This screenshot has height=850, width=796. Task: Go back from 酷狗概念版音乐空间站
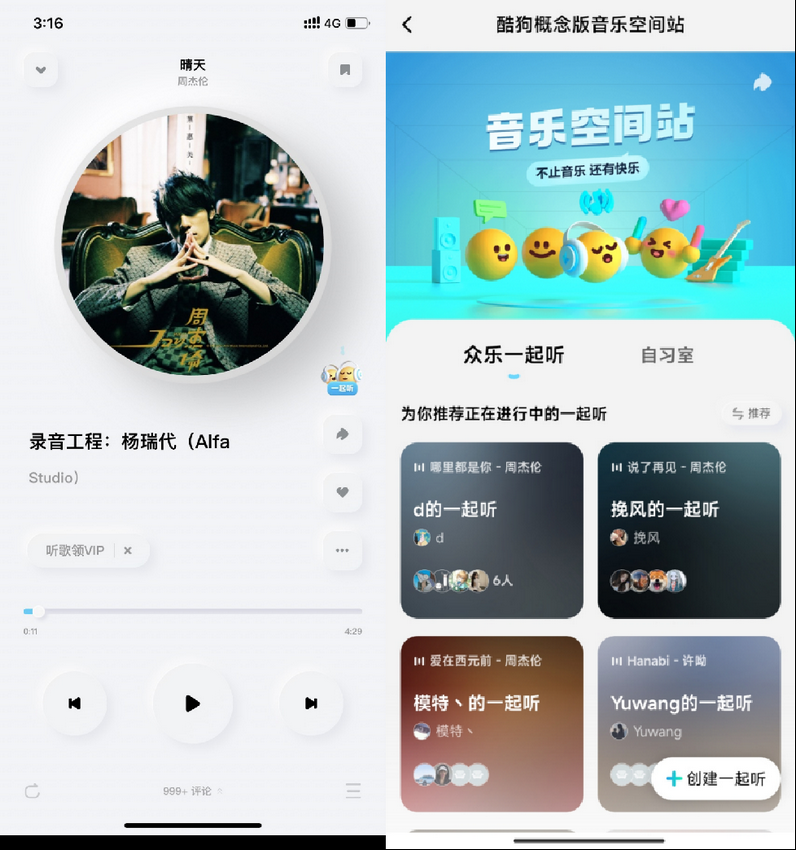point(407,25)
